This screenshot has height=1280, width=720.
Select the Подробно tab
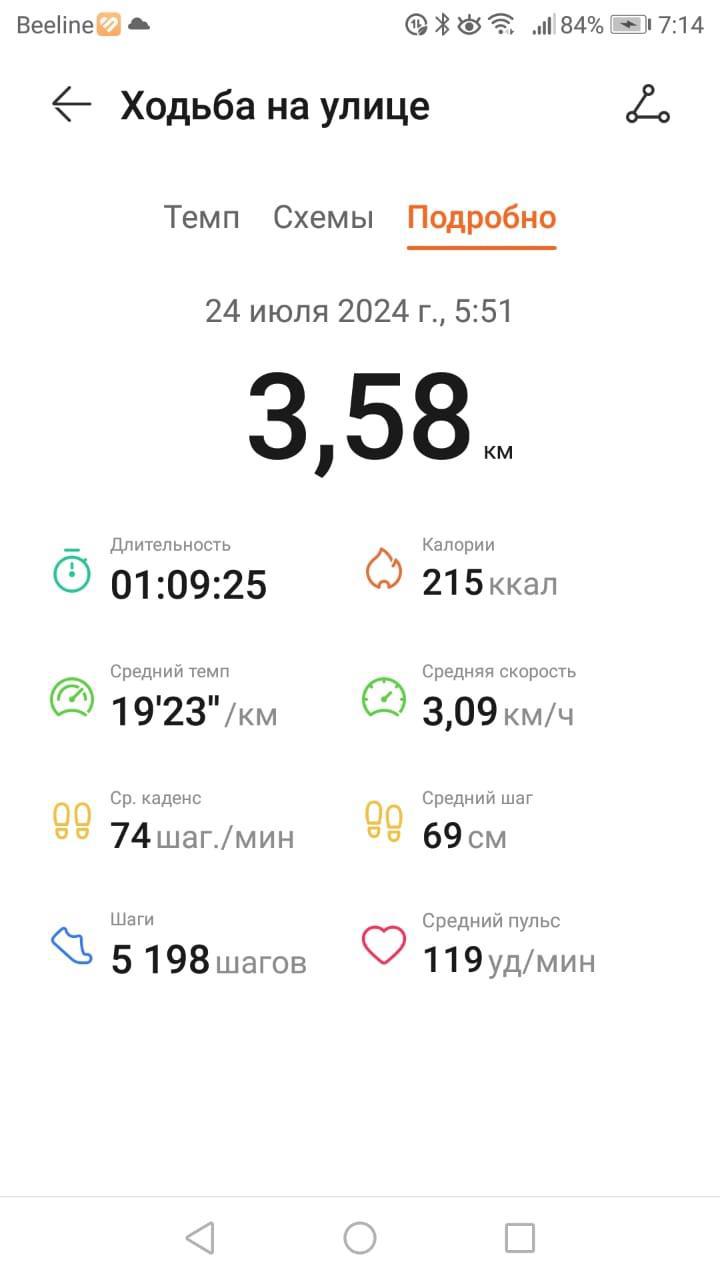coord(481,217)
